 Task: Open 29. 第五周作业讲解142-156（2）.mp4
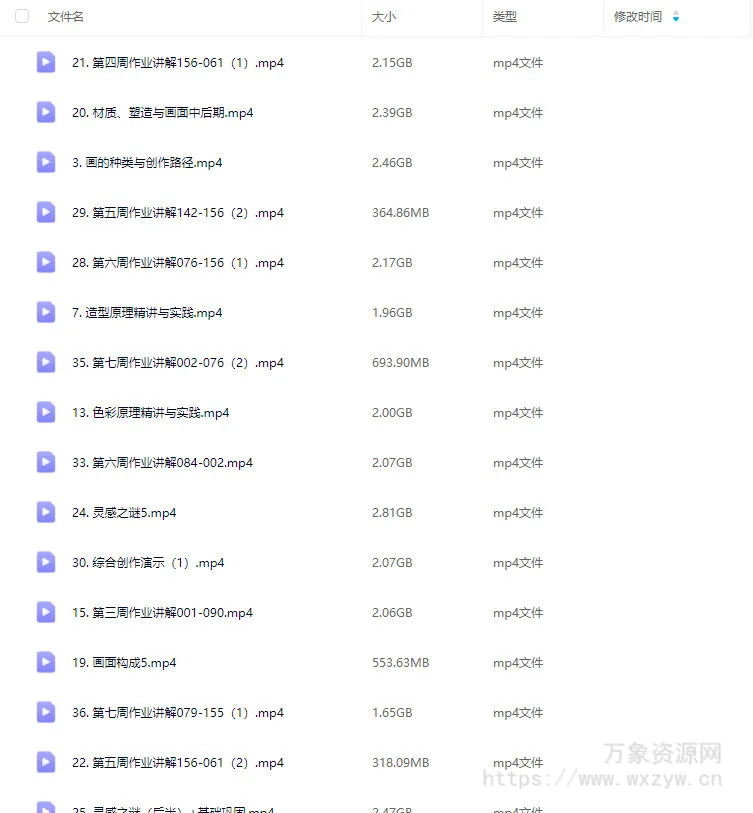click(178, 213)
